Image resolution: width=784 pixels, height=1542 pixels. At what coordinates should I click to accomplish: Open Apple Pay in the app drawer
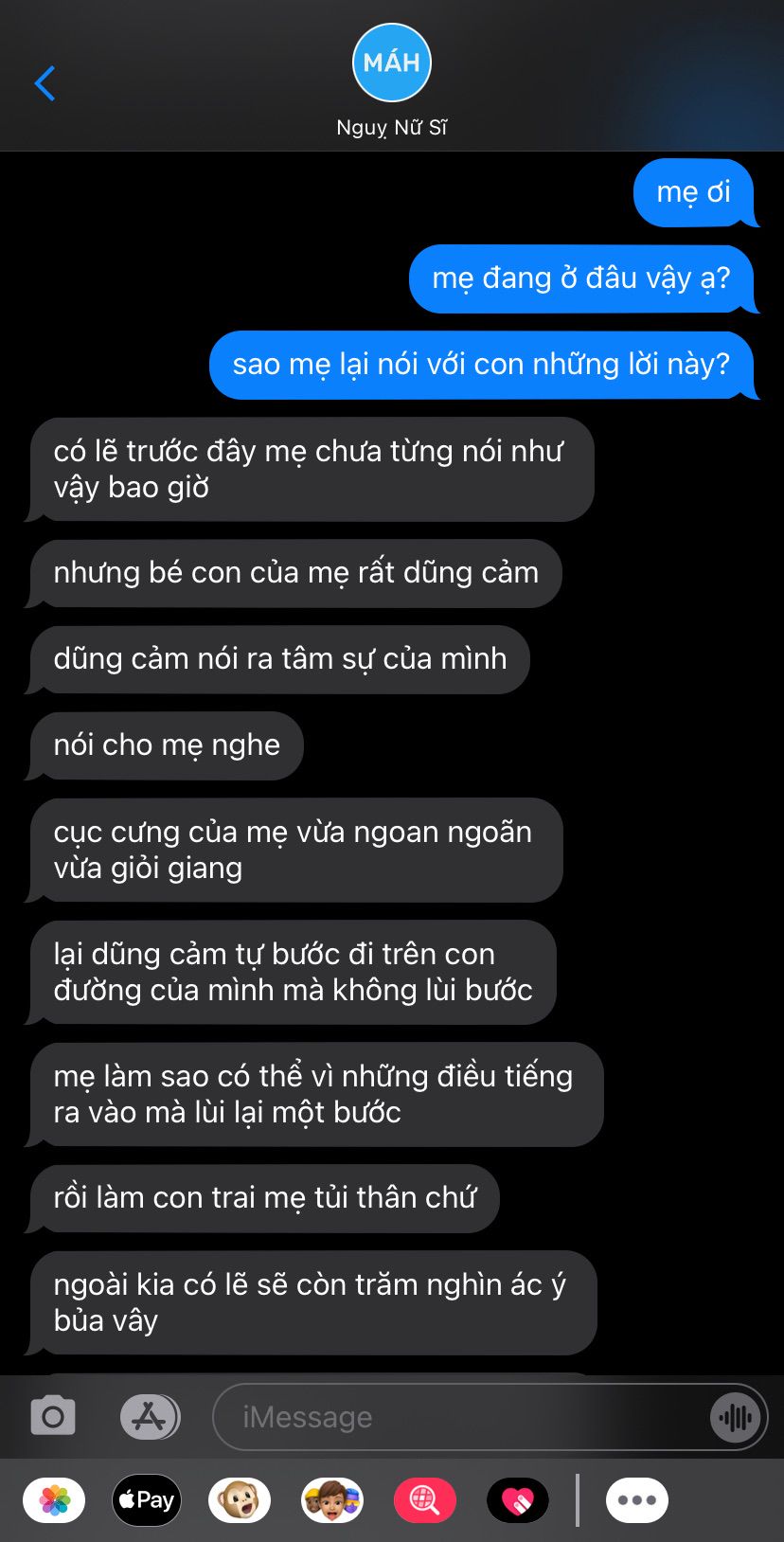[x=147, y=1500]
